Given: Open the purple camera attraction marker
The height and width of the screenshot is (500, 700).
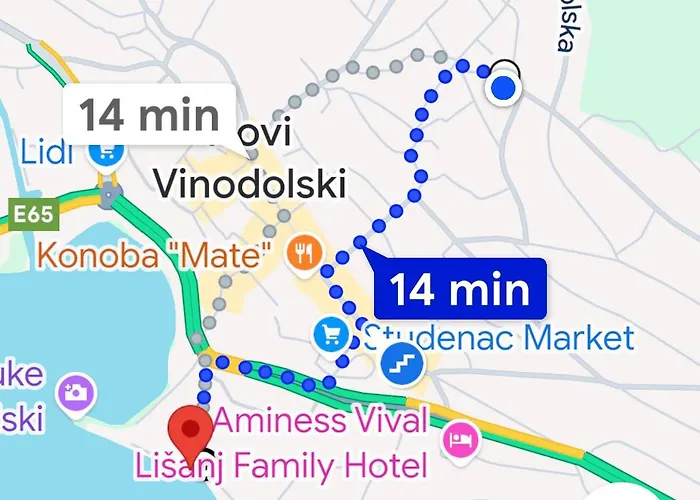Looking at the screenshot, I should tap(72, 391).
